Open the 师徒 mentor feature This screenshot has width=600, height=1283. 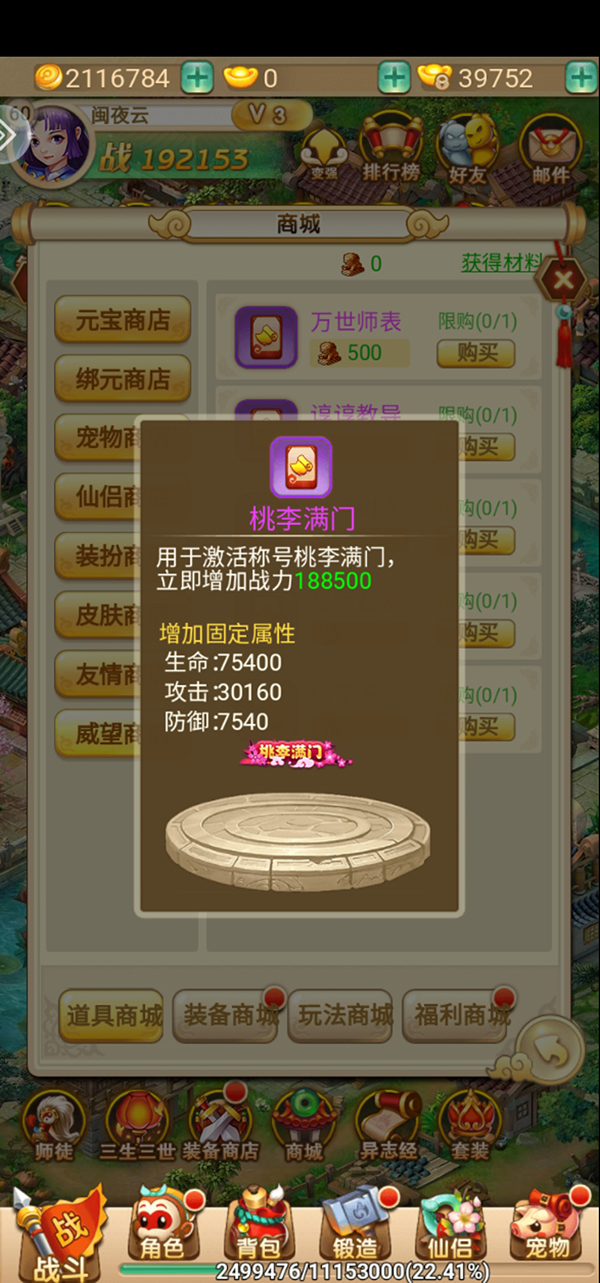coord(54,1125)
